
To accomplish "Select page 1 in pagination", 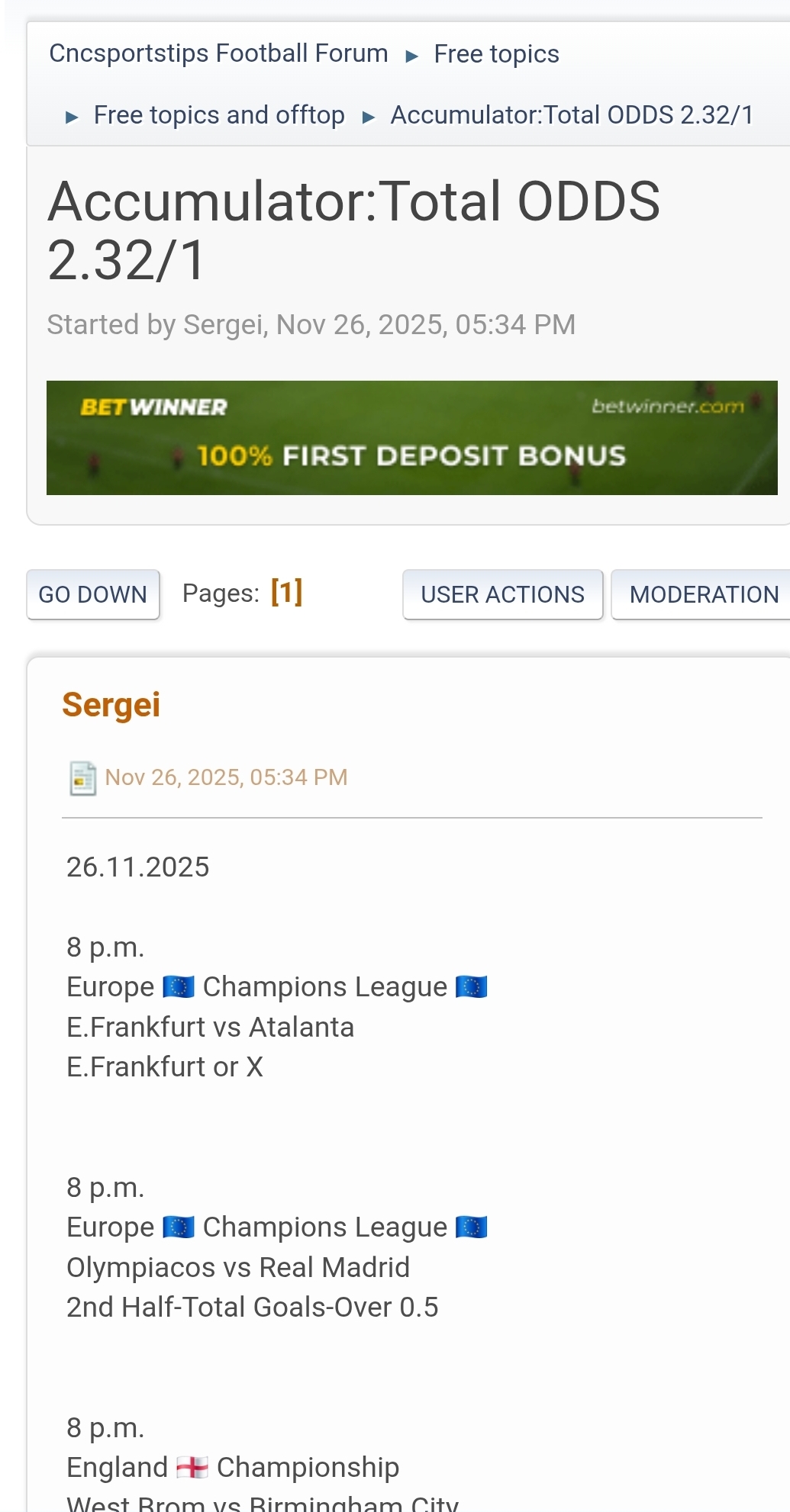I will click(287, 593).
